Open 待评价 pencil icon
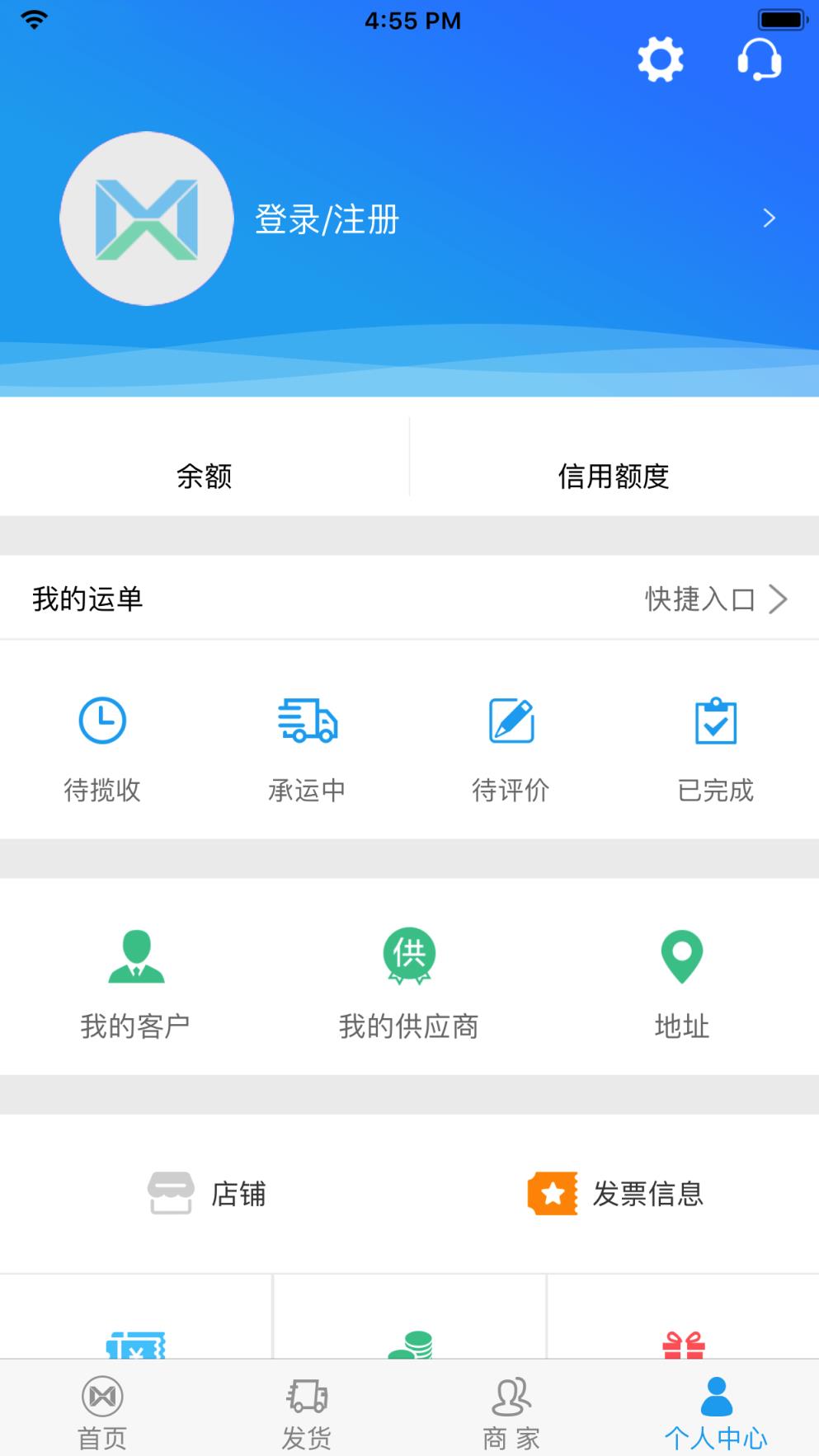 click(511, 721)
